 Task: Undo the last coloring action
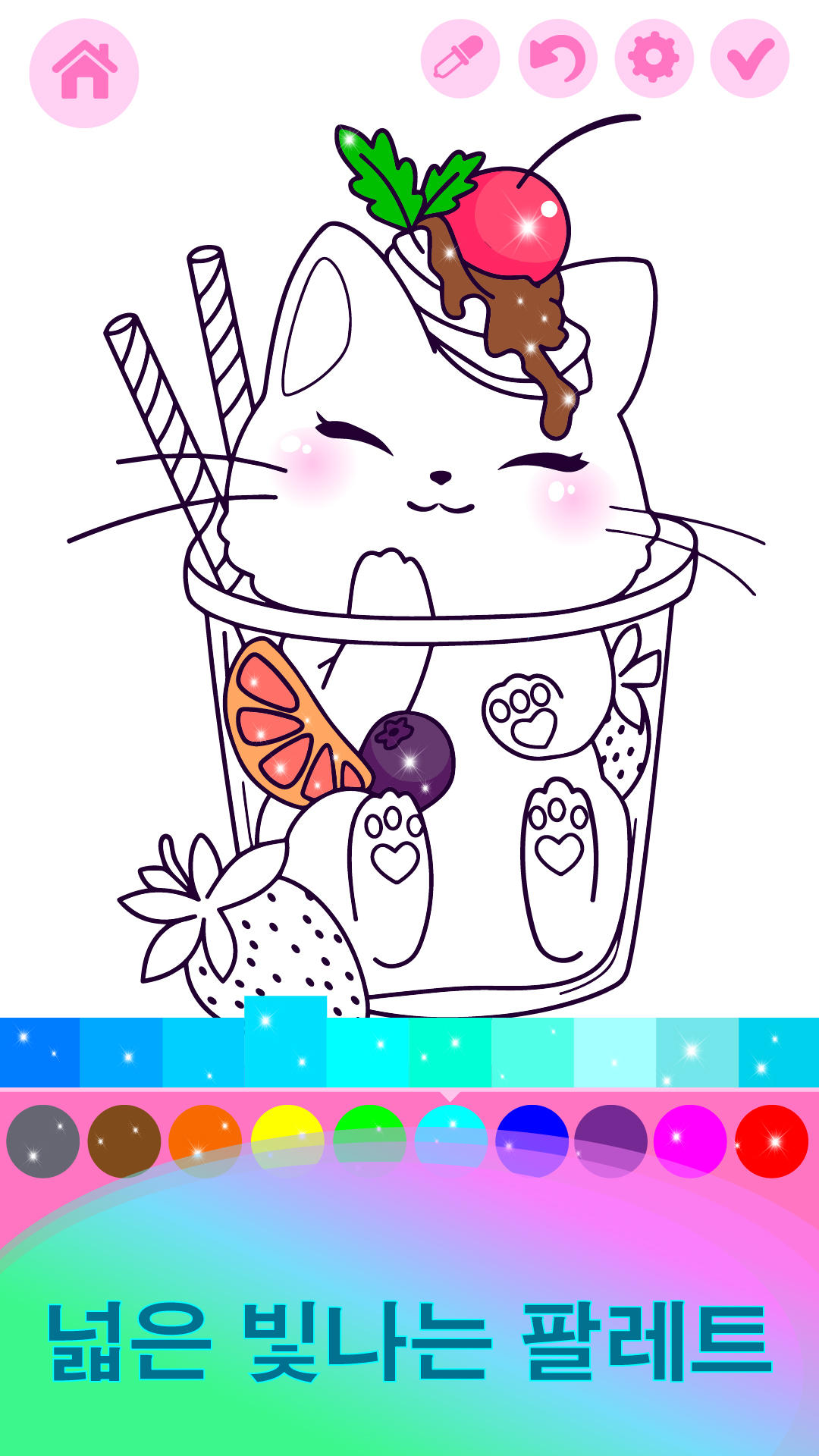point(557,58)
